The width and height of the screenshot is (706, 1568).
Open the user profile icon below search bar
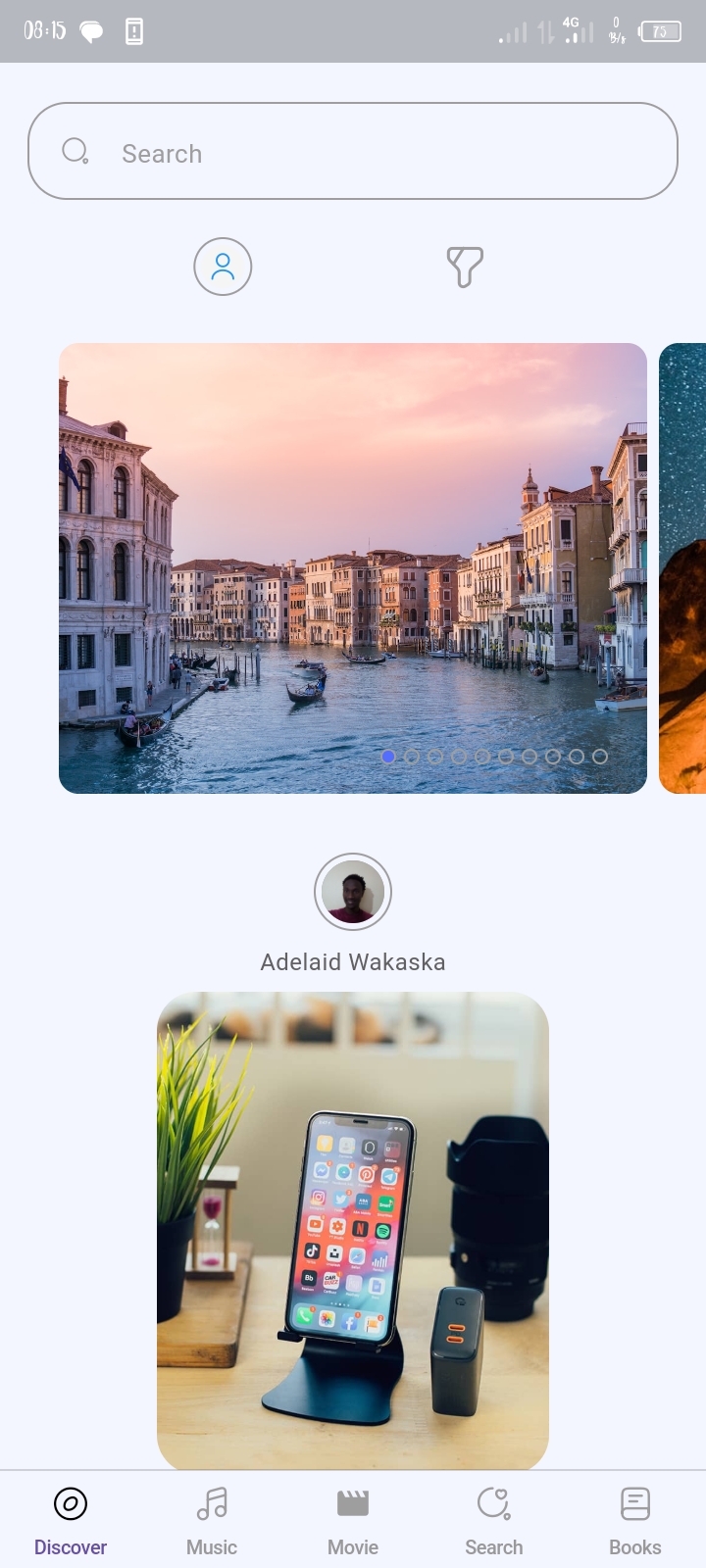pos(223,267)
